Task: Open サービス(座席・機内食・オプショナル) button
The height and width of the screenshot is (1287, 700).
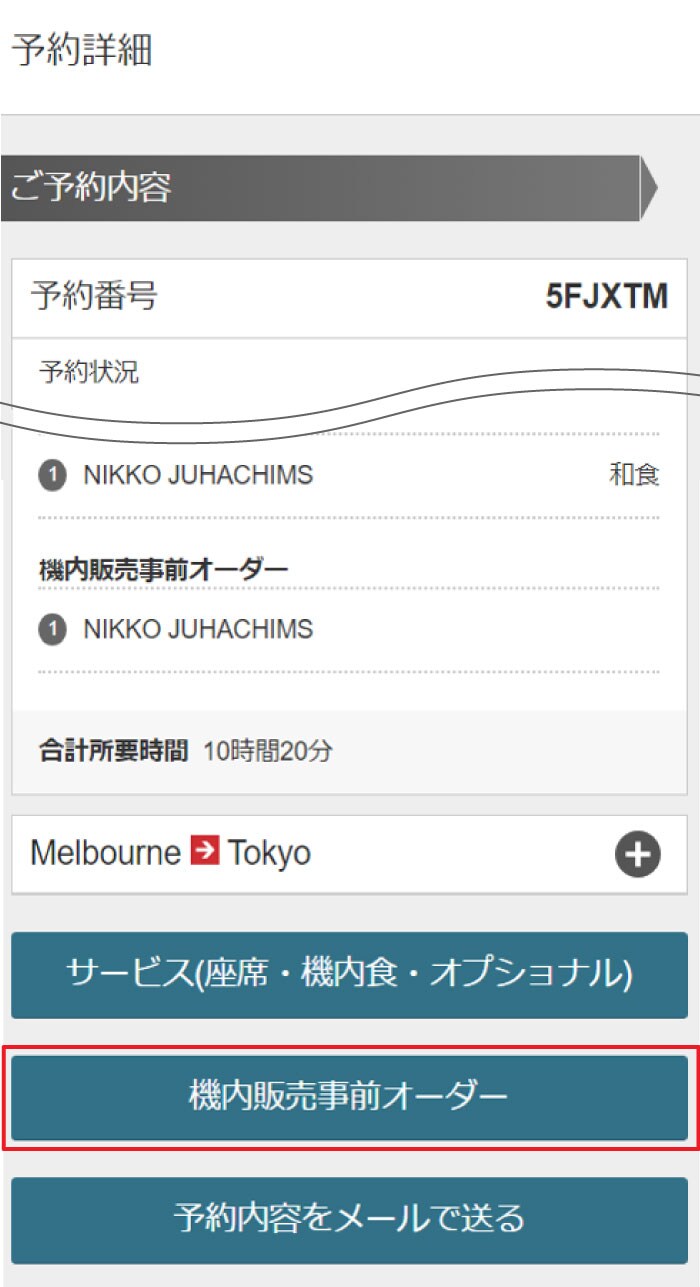Action: [349, 974]
